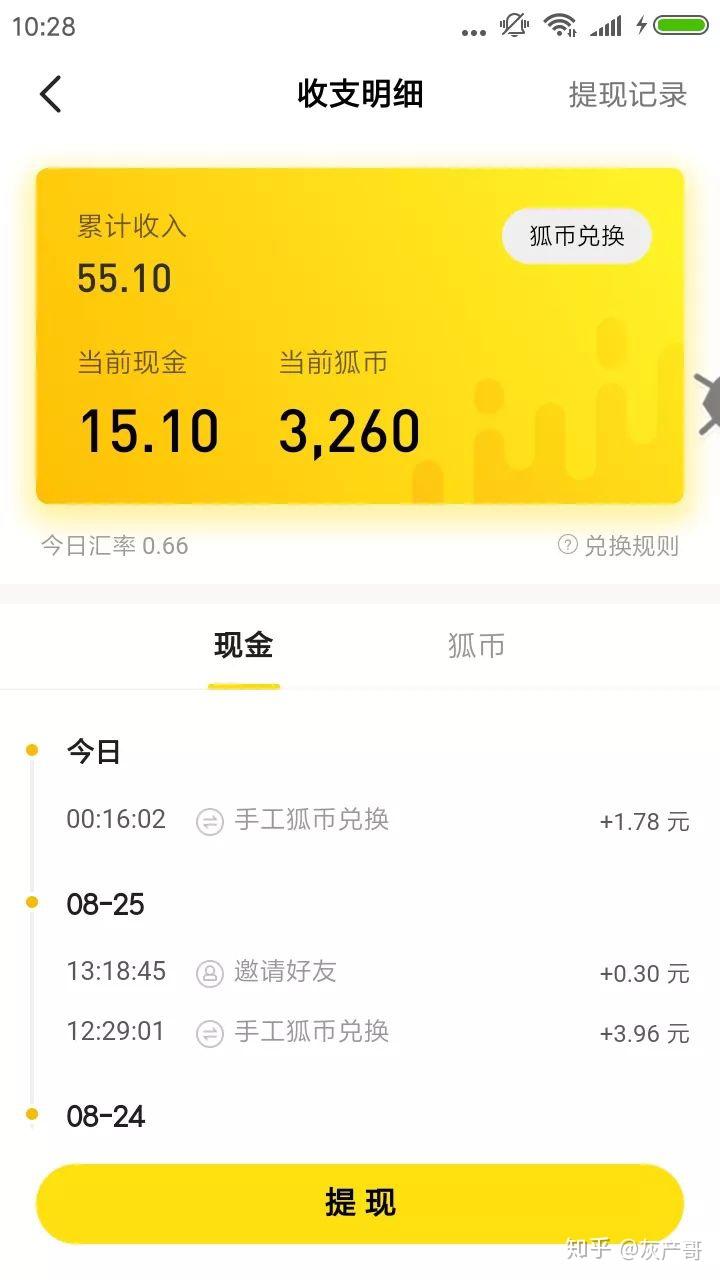This screenshot has width=720, height=1280.
Task: Tap the back arrow to go back
Action: coord(50,93)
